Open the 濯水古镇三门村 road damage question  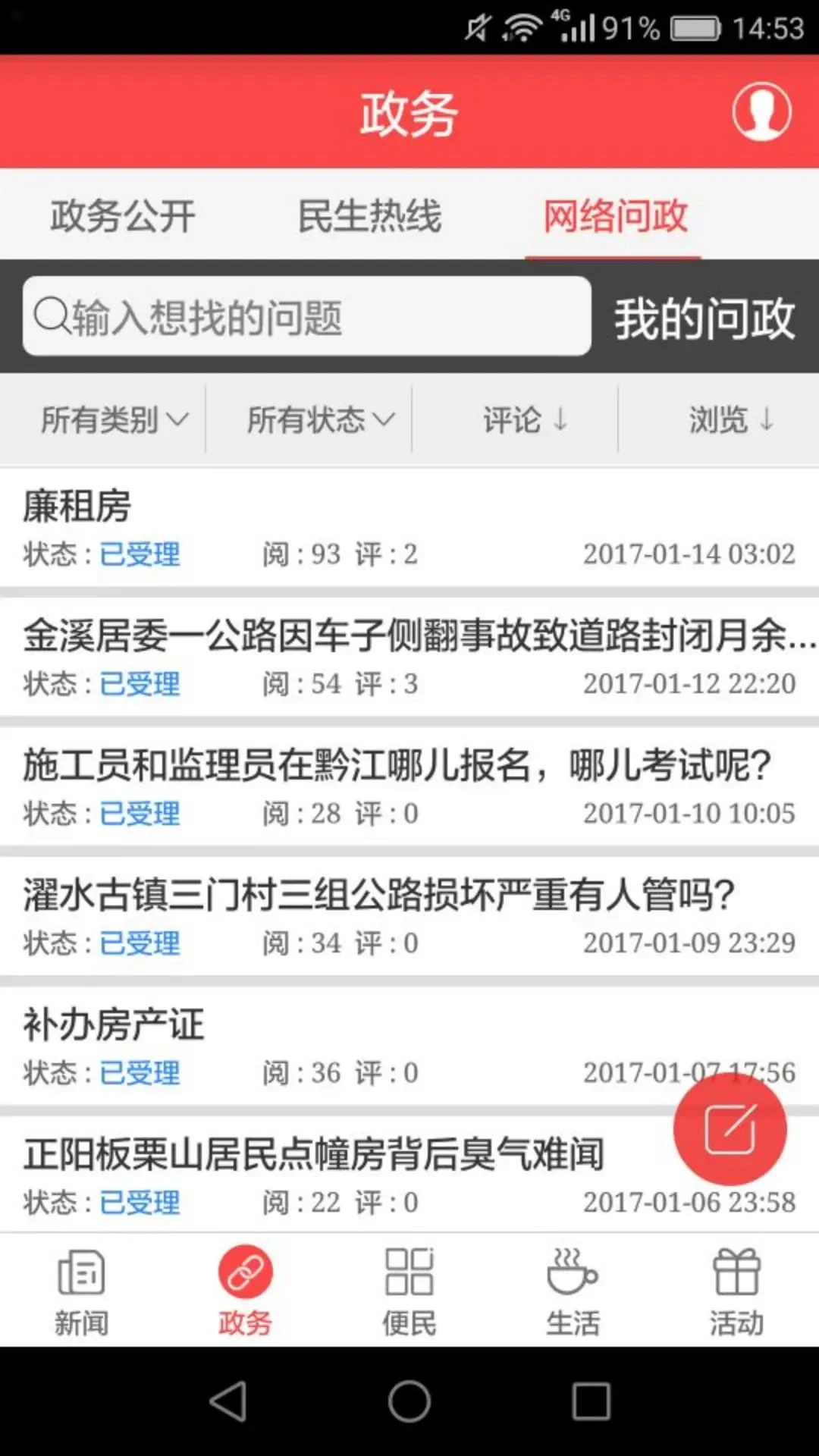tap(409, 917)
